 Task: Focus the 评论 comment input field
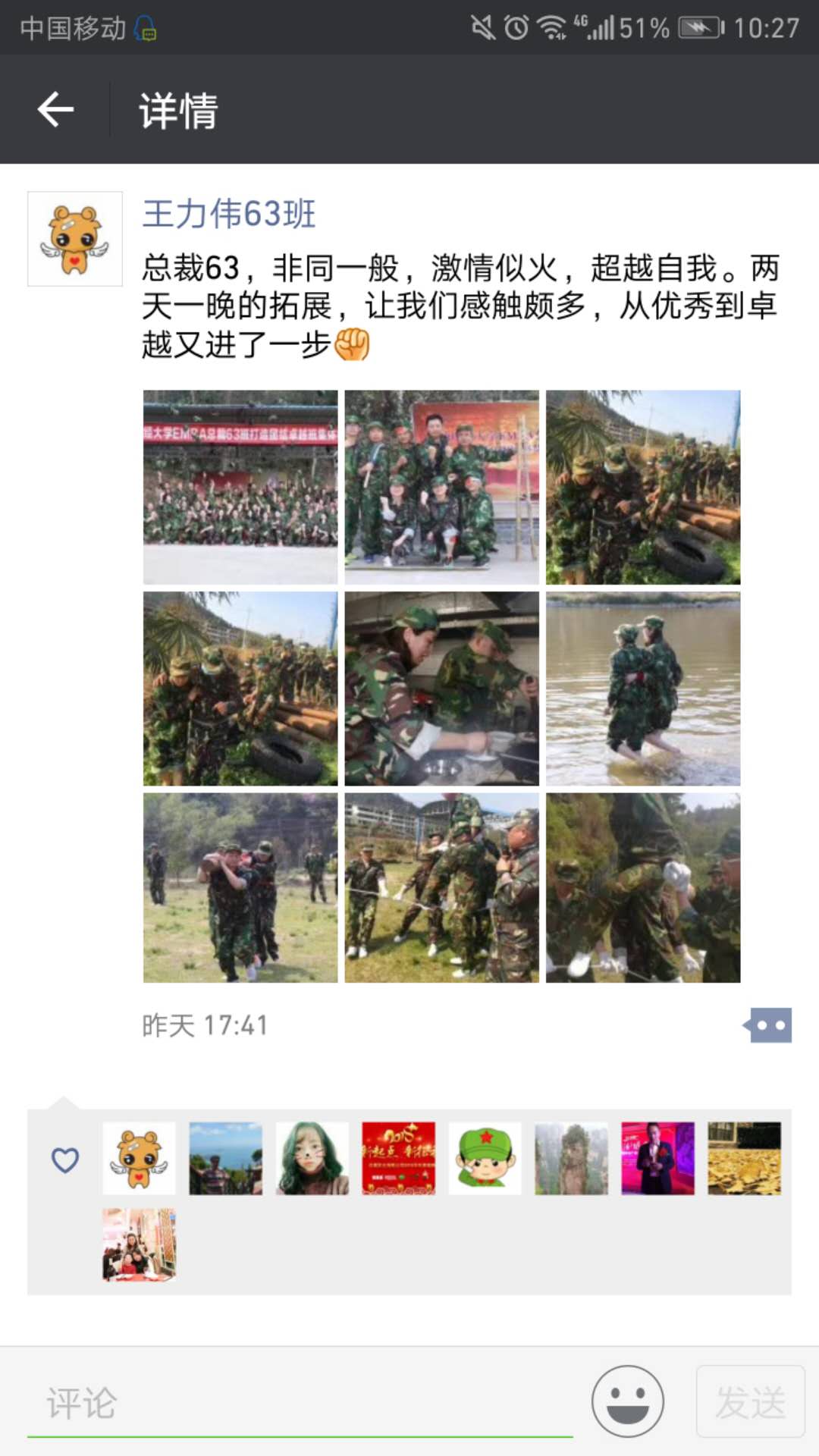(300, 1403)
